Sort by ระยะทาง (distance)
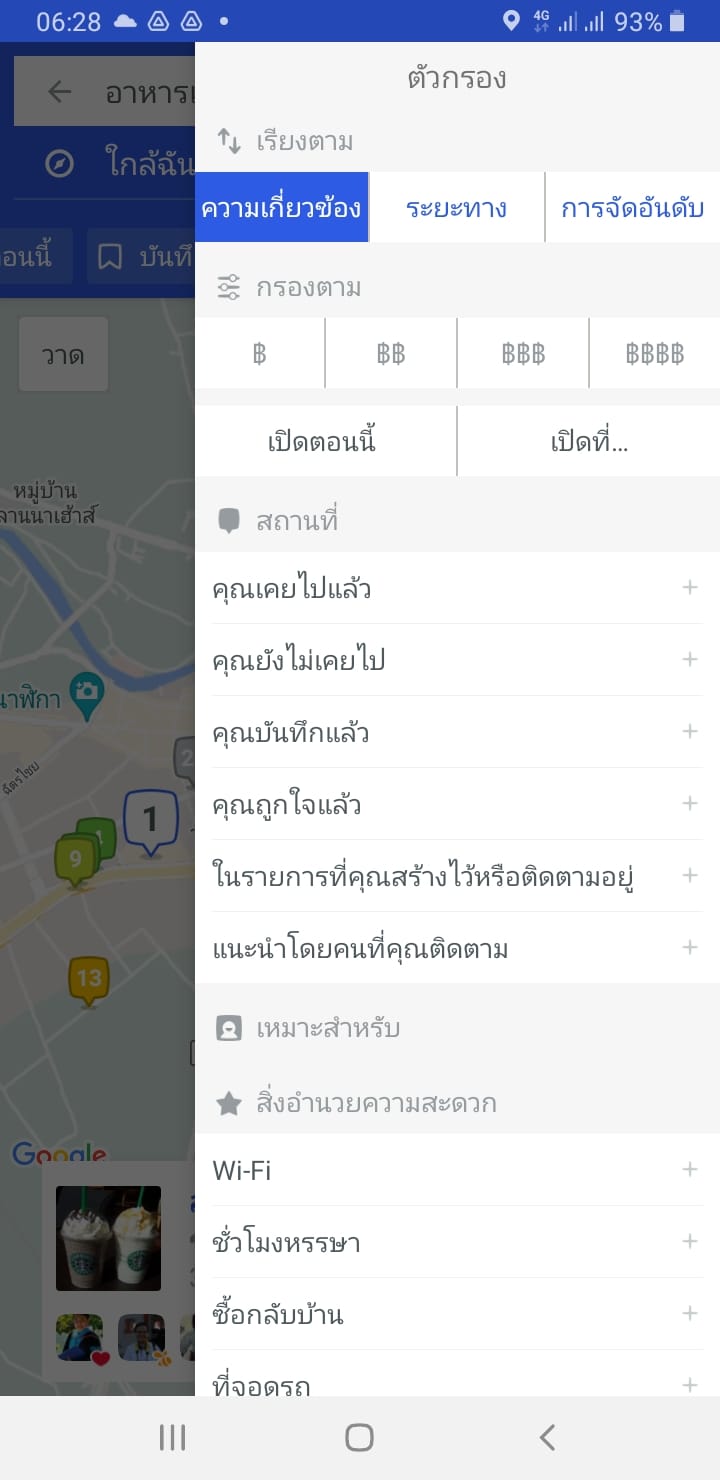The width and height of the screenshot is (720, 1480). click(x=456, y=208)
